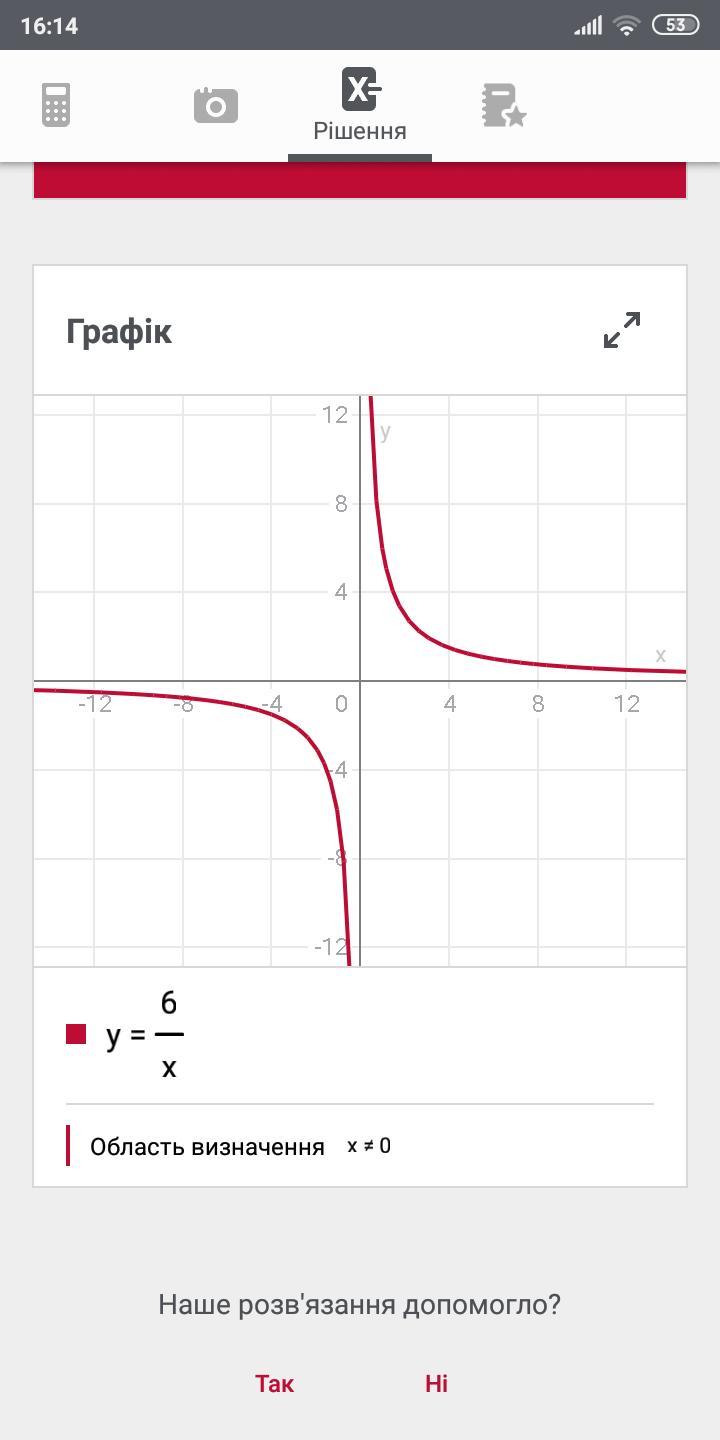Answer Ні to the helpfulness question
720x1440 pixels.
click(x=436, y=1383)
